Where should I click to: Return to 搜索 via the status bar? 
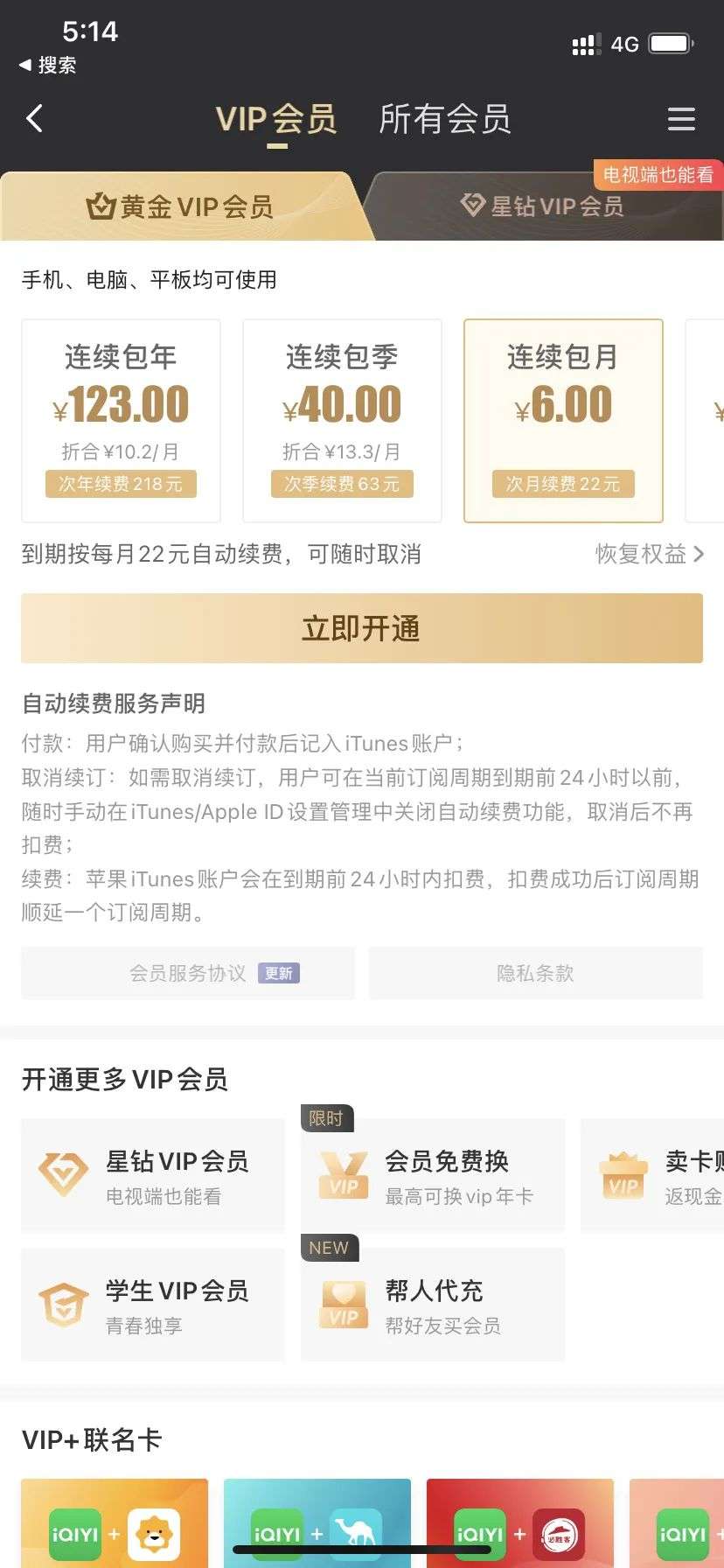coord(48,66)
